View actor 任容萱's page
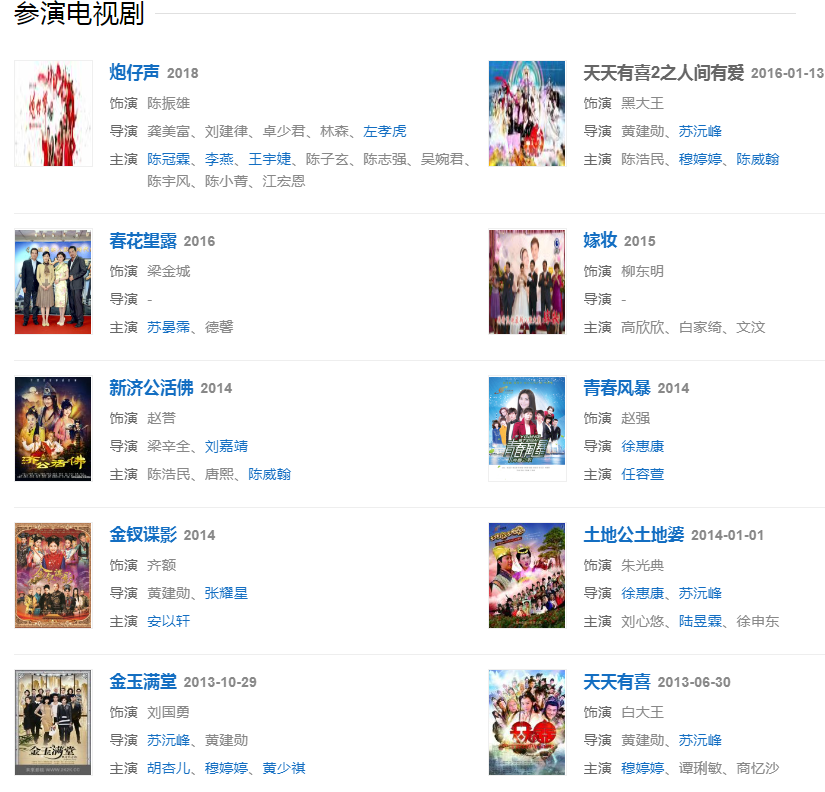Viewport: 825px width, 792px height. [642, 474]
